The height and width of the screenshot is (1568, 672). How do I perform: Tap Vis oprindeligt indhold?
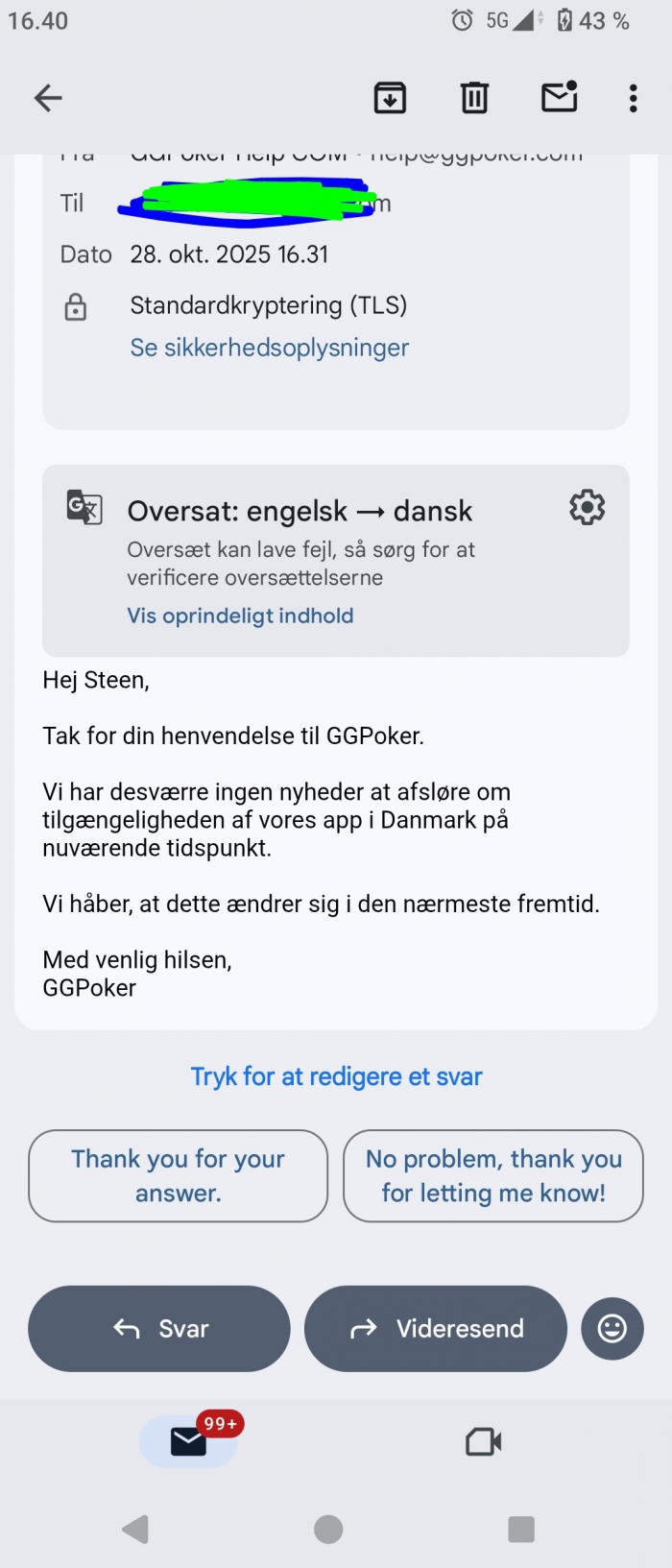[240, 615]
